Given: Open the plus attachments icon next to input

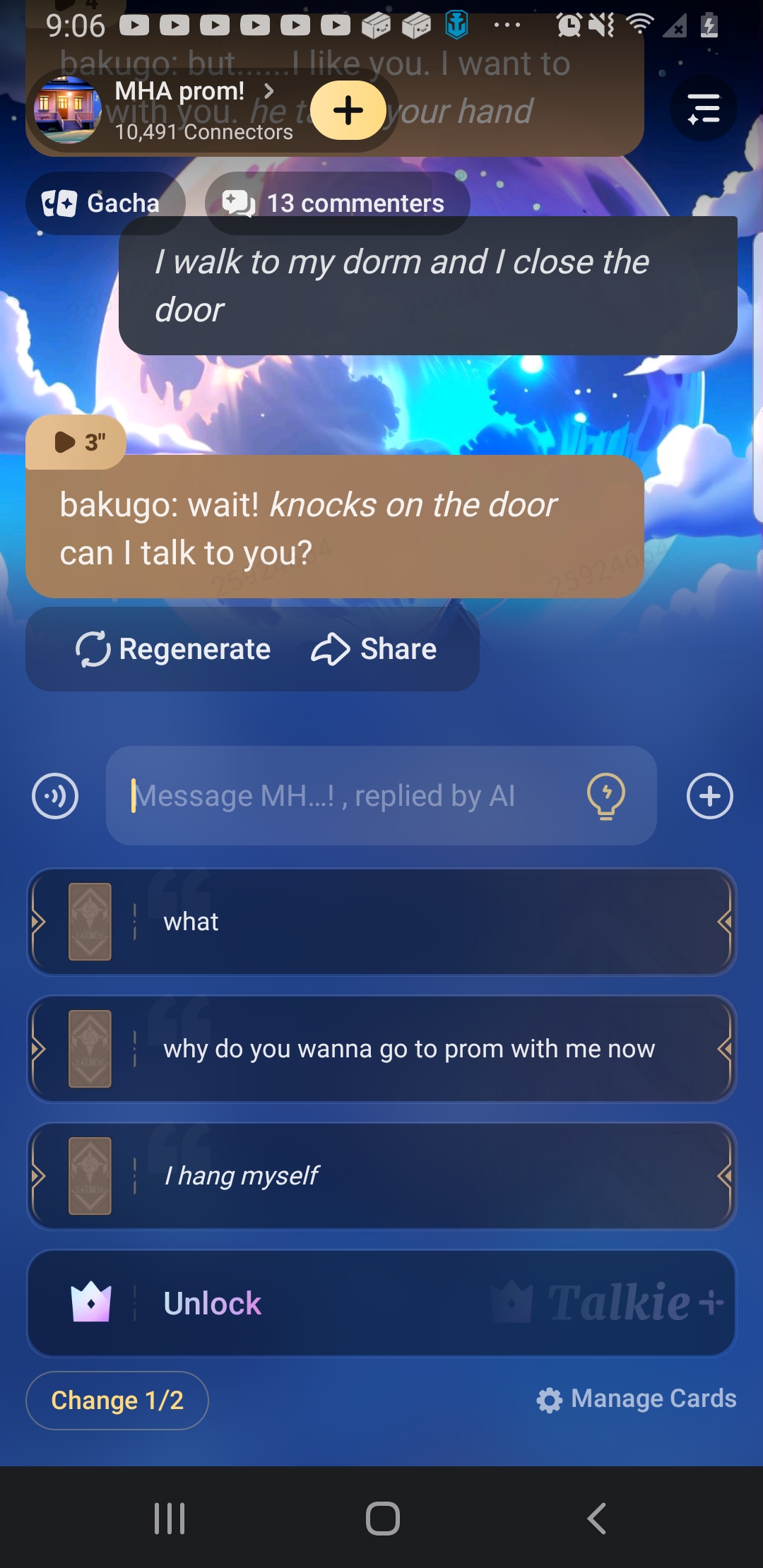Looking at the screenshot, I should 709,796.
